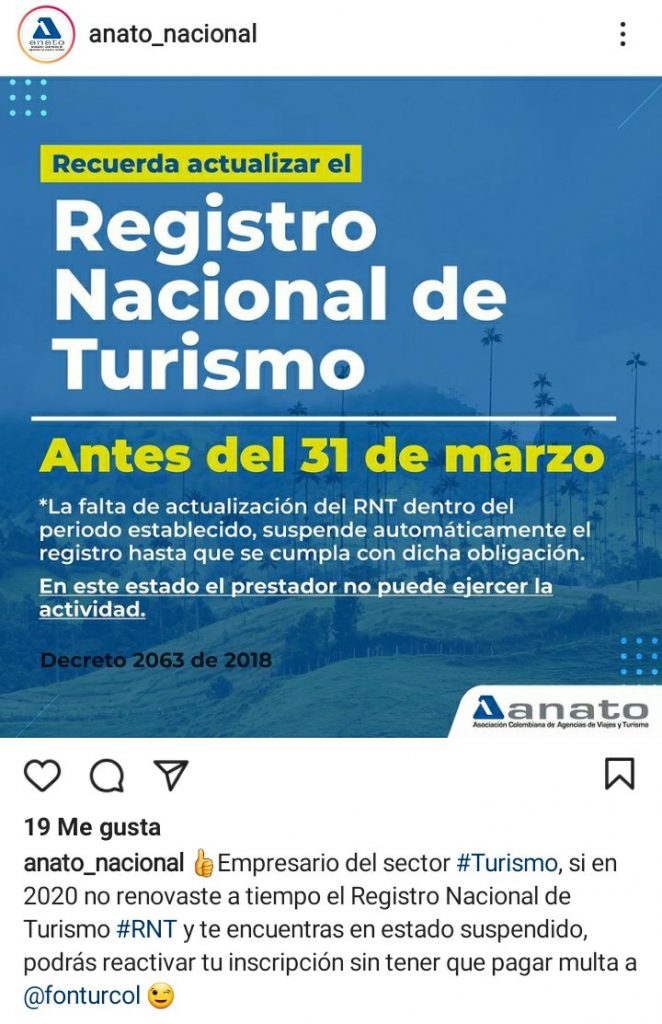Share this post via the paper plane
662x1024 pixels.
point(170,775)
